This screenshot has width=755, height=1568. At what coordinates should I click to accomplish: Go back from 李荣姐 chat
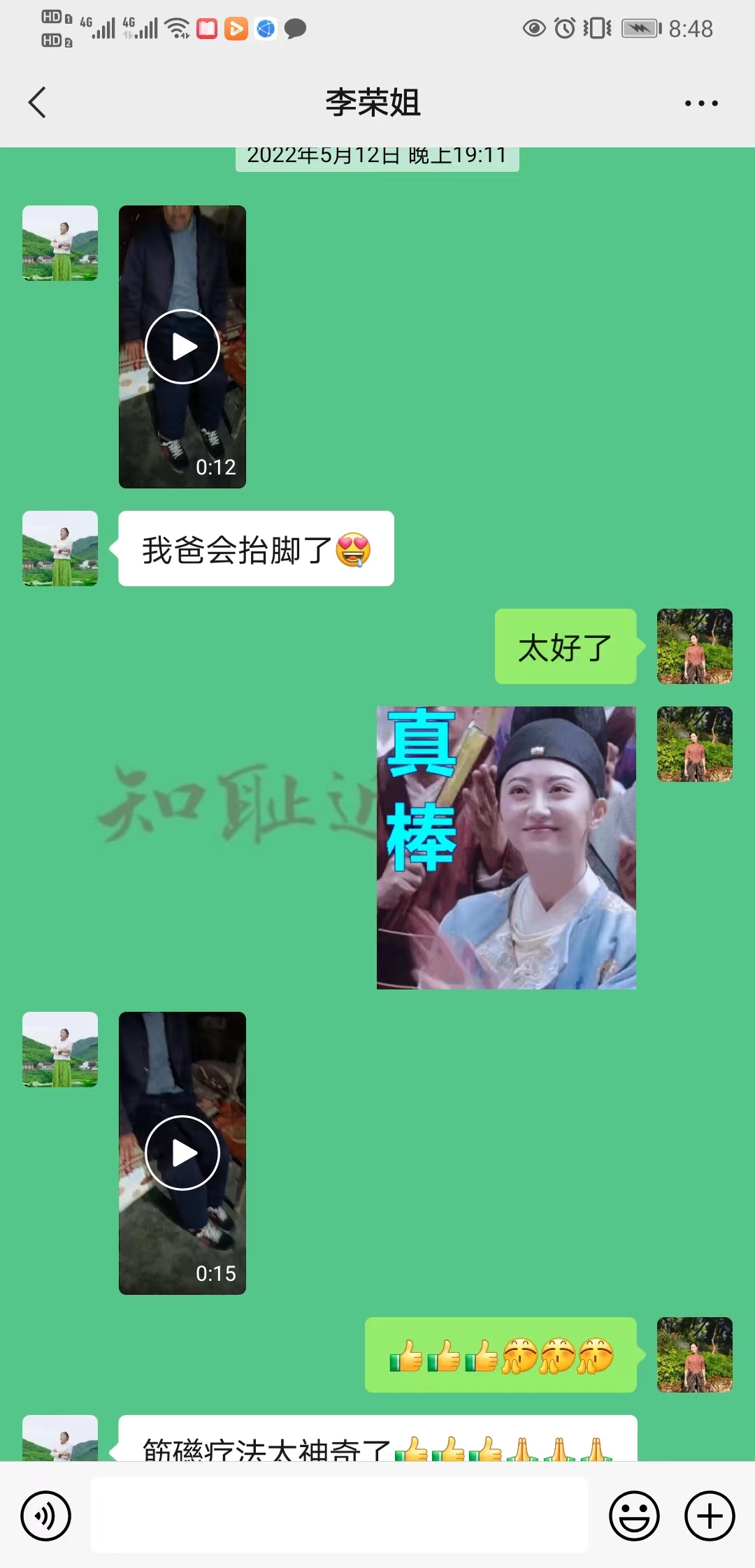click(x=38, y=103)
